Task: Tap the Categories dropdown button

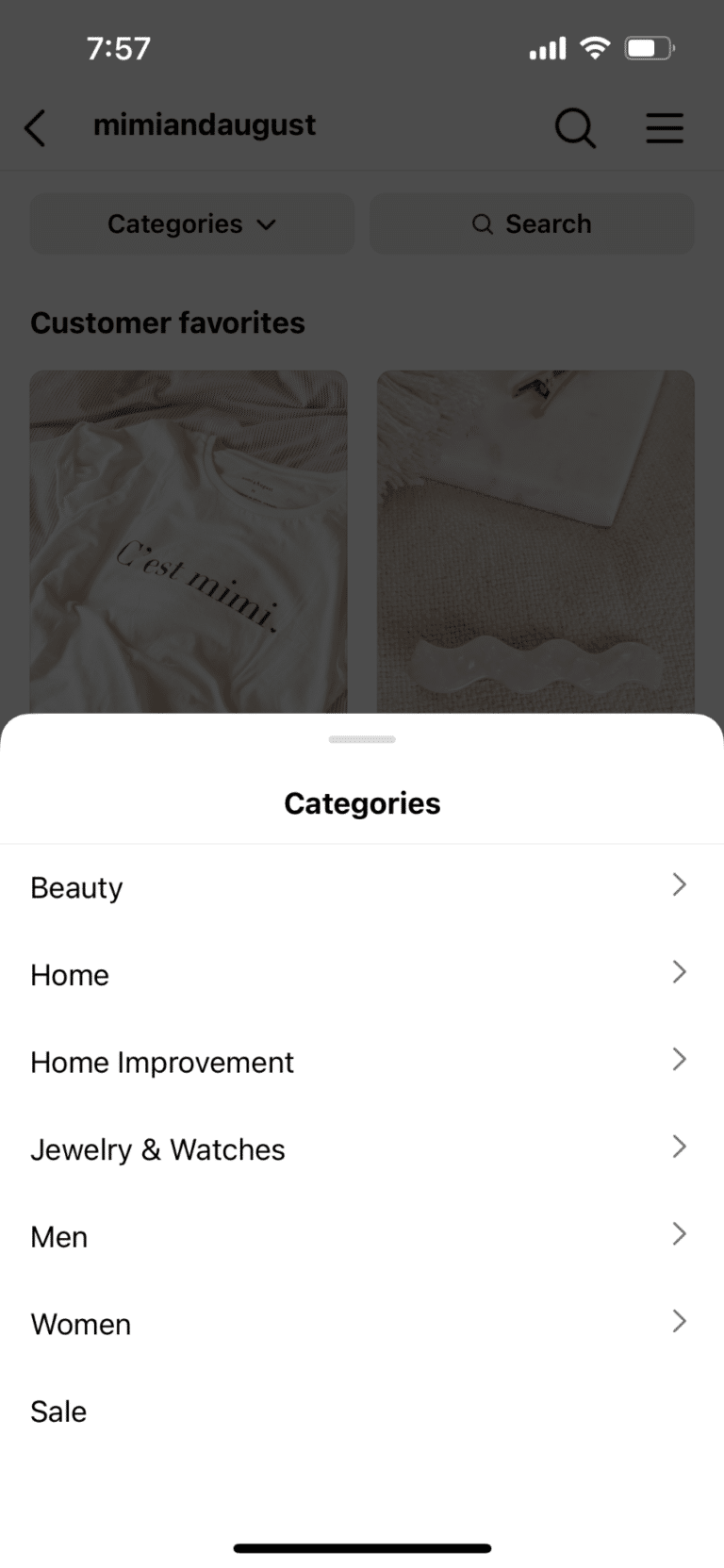Action: click(192, 223)
